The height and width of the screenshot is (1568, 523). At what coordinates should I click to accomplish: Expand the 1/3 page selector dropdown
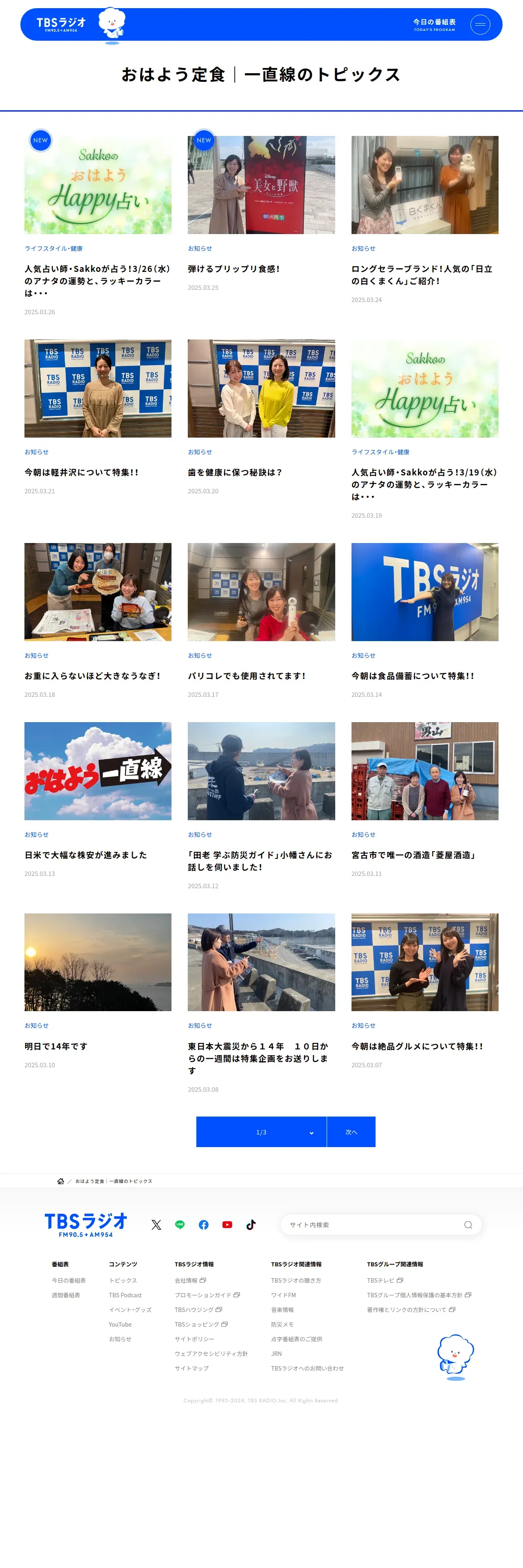(x=261, y=1132)
